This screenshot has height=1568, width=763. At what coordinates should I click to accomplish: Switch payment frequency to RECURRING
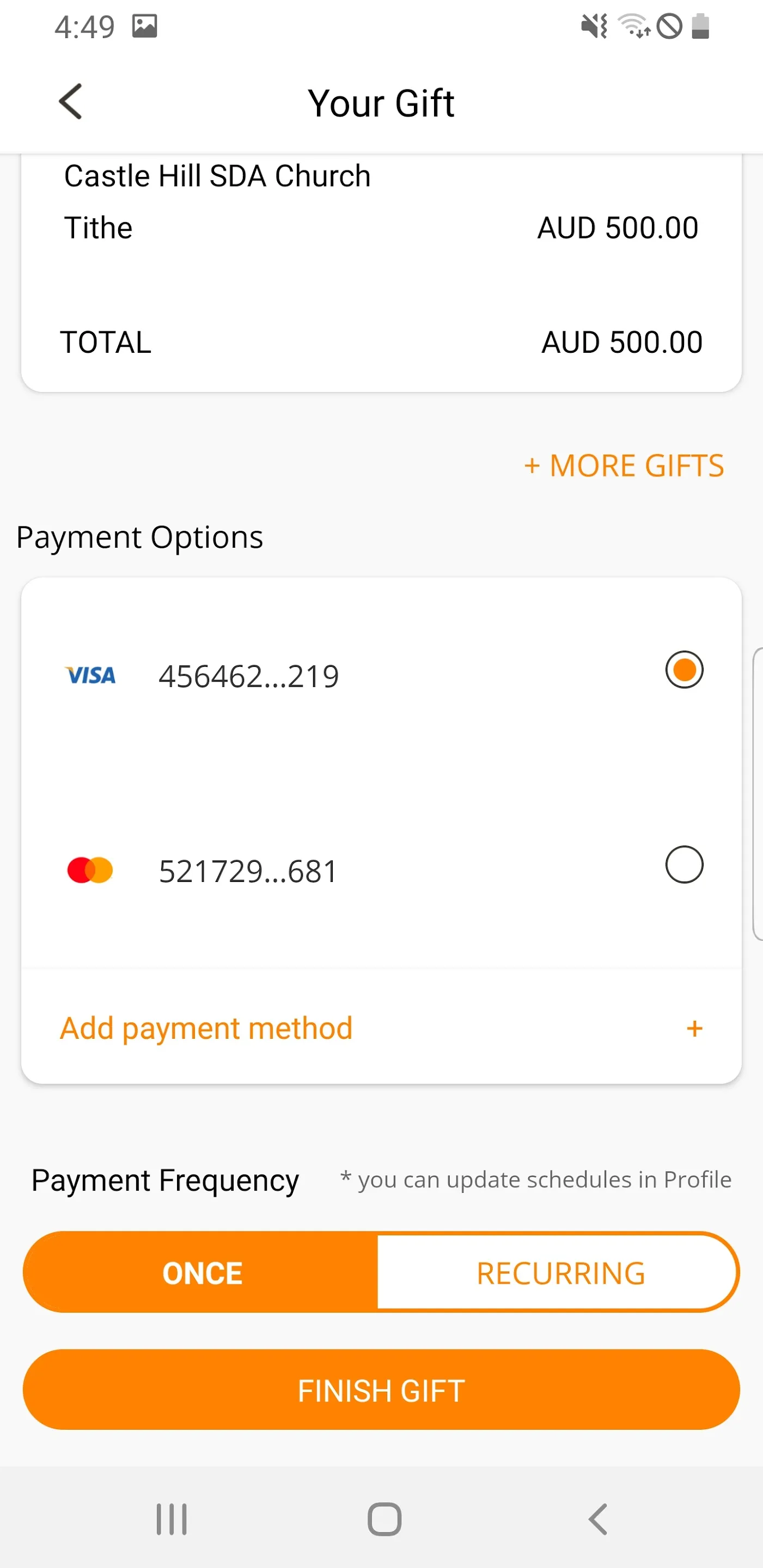tap(560, 1272)
